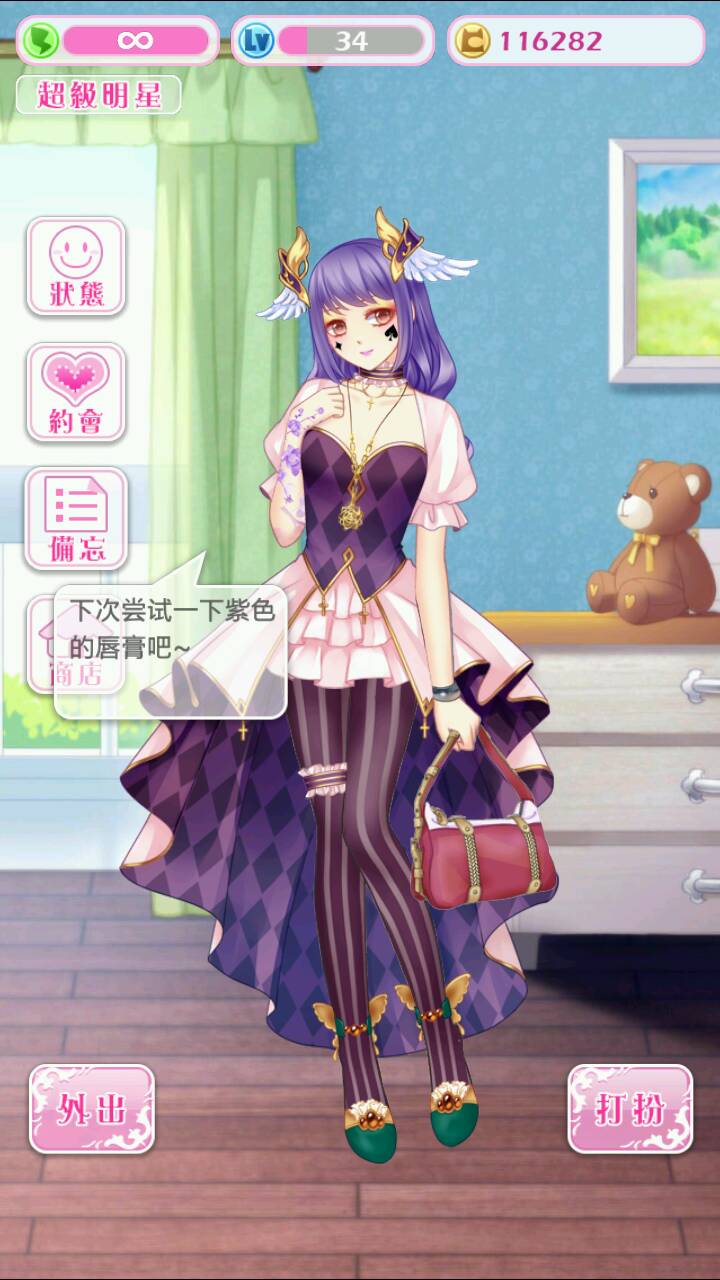Open the 打扮 dress up button
This screenshot has width=720, height=1280.
tap(630, 1108)
